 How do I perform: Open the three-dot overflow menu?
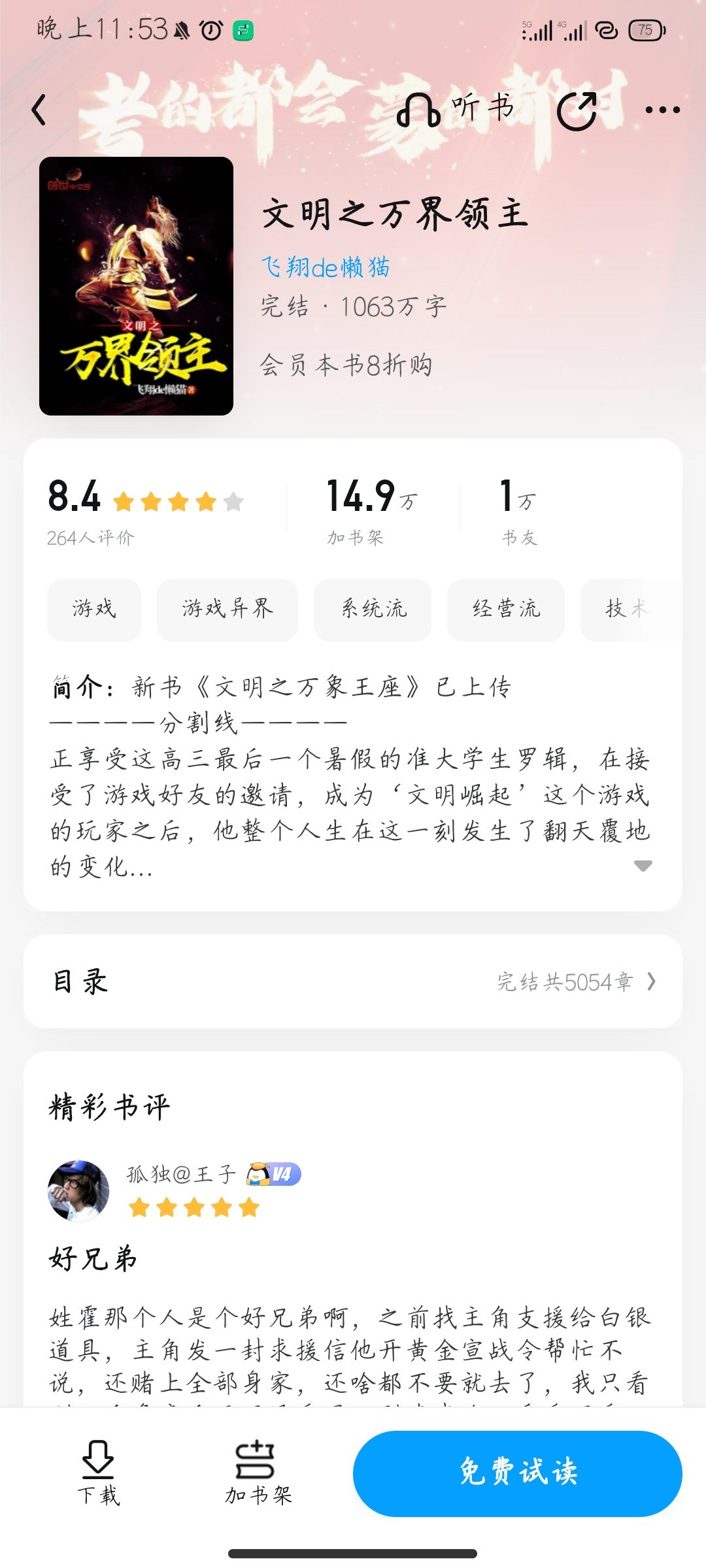pyautogui.click(x=662, y=110)
